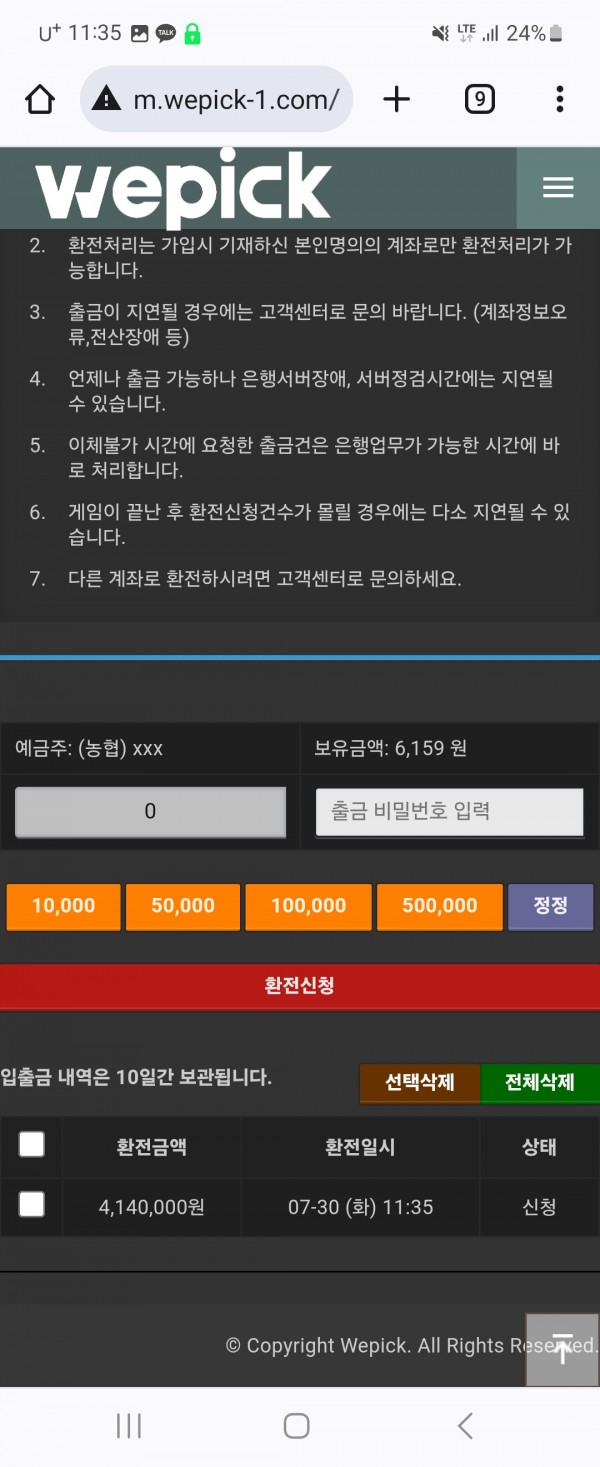Screen dimensions: 600x1467
Task: Check the select-all box in table header
Action: [x=31, y=1145]
